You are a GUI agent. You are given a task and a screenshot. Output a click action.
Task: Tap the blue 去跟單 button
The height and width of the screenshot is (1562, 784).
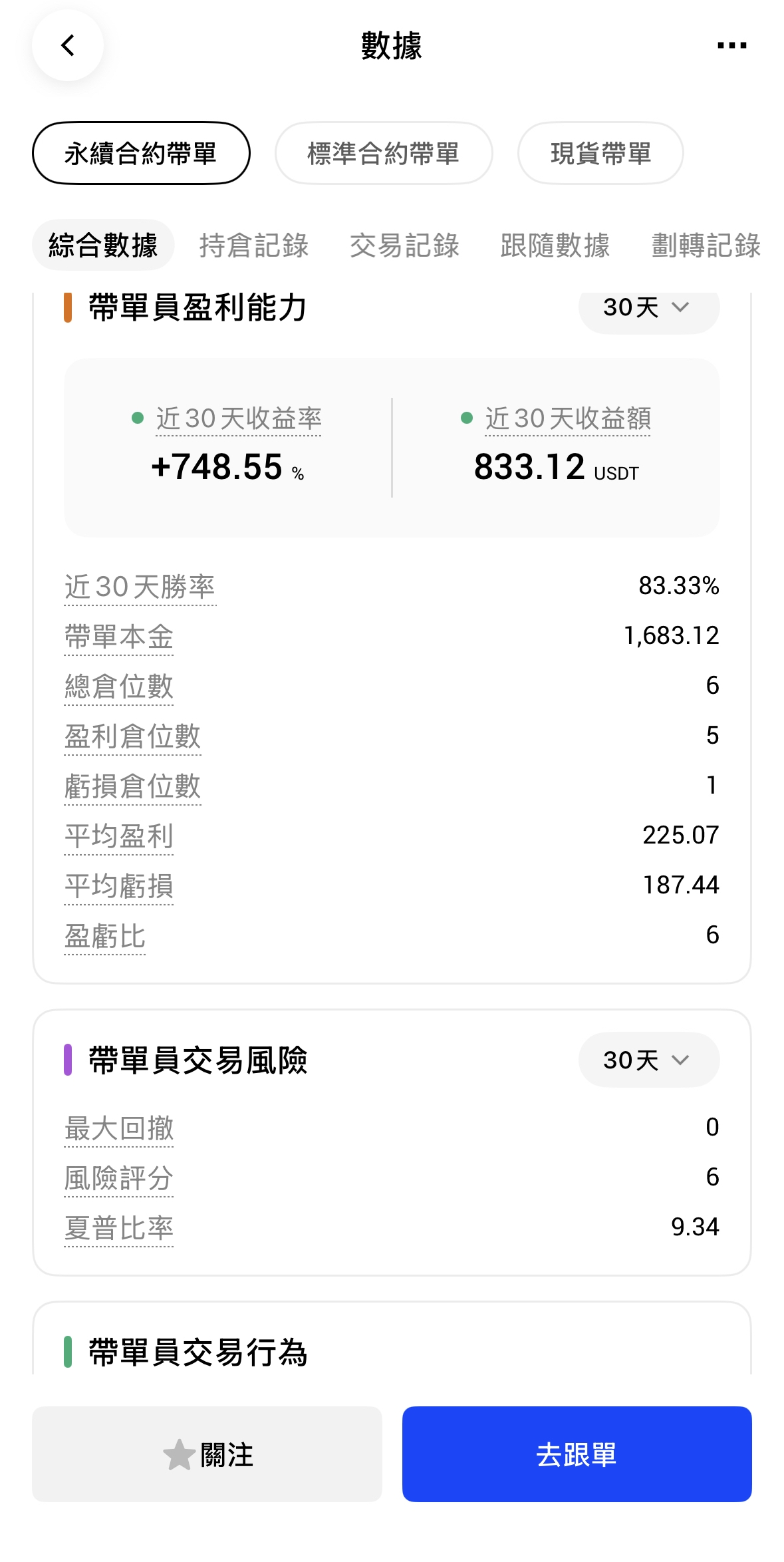(577, 1454)
